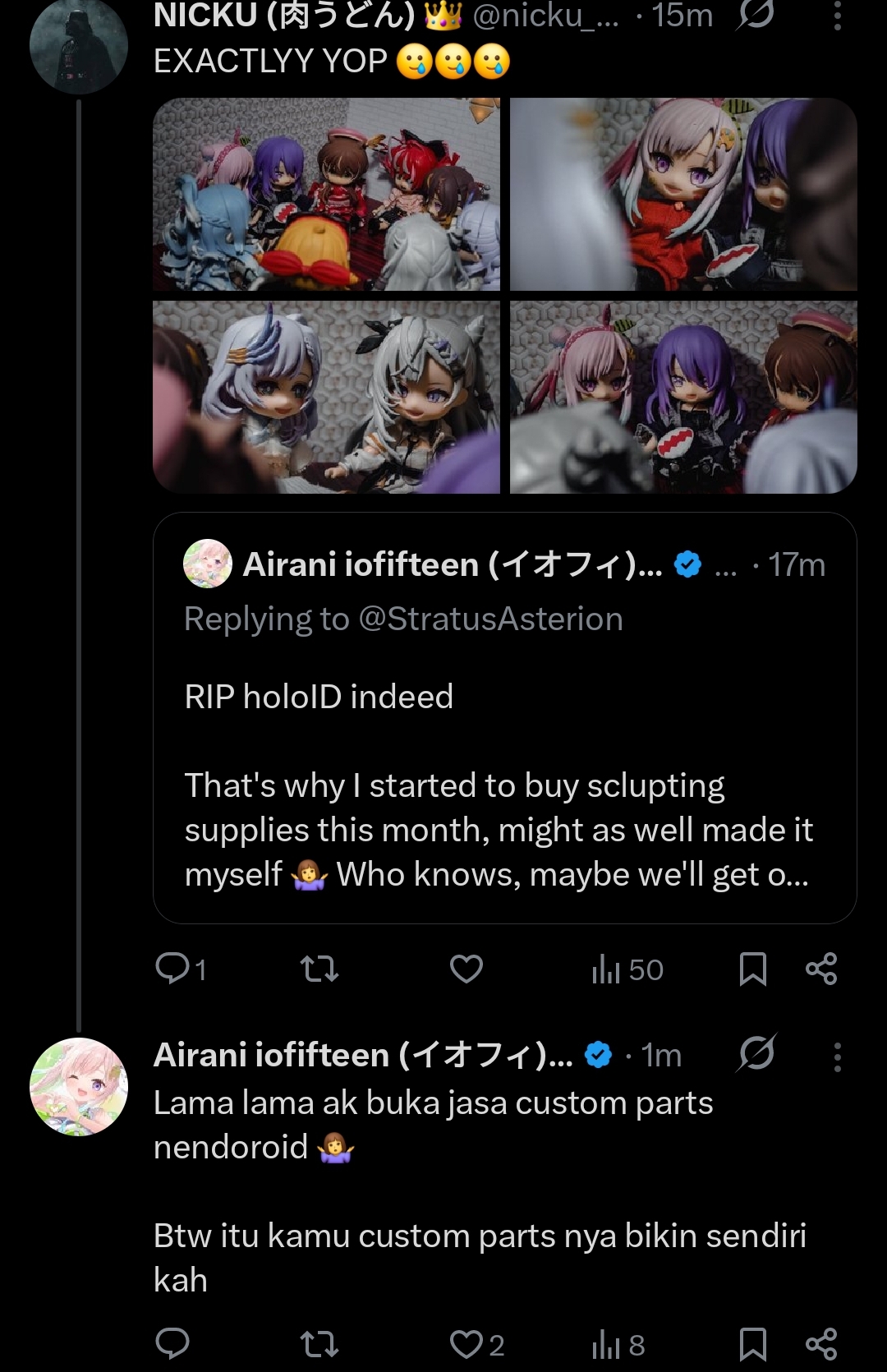Reply to Airani's nendoroid comment
Screen dimensions: 887x1372
pyautogui.click(x=172, y=1344)
